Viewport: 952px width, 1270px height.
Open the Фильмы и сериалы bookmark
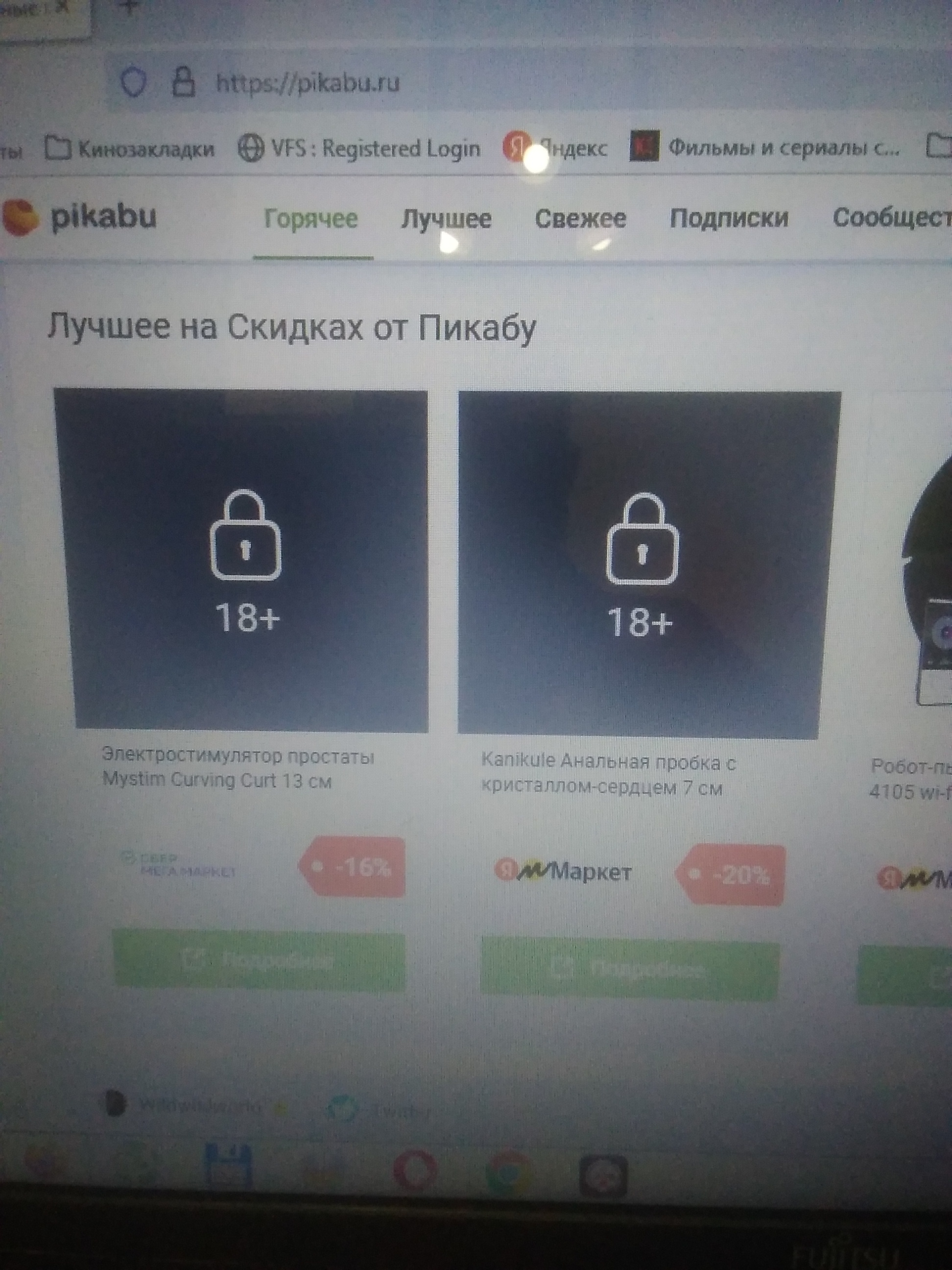766,149
